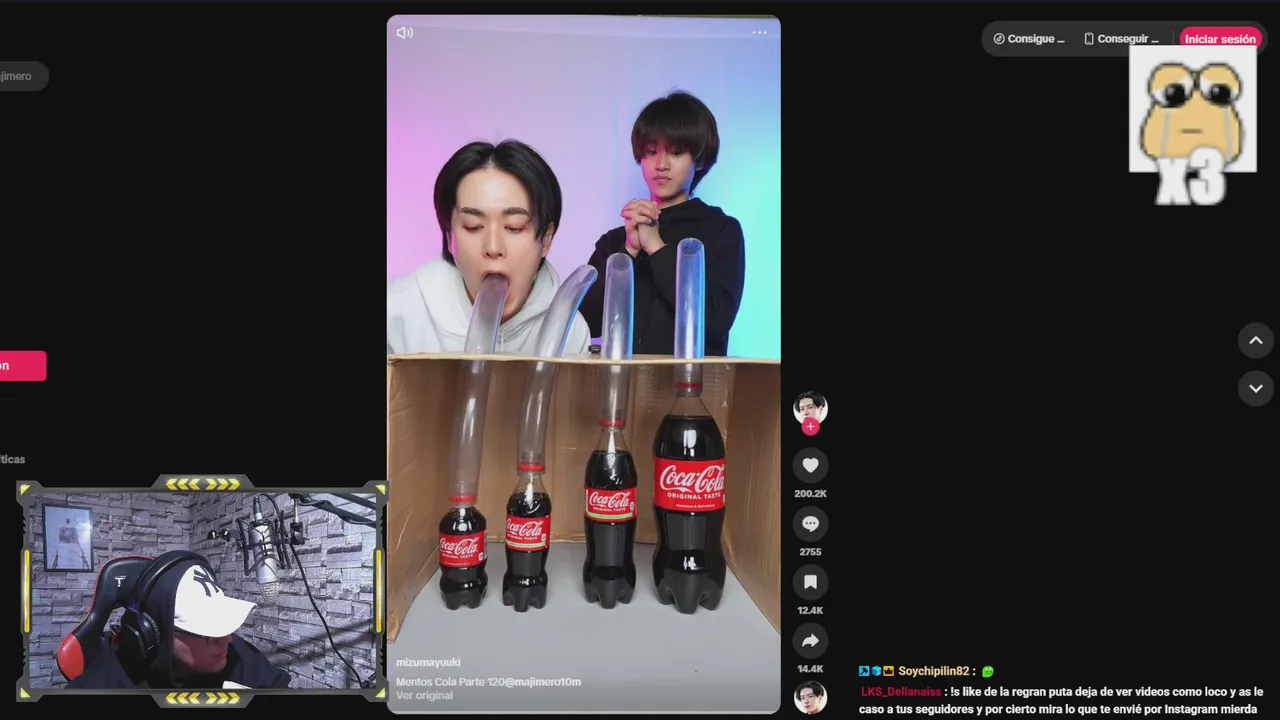Open mizumayuuki's profile avatar
The width and height of the screenshot is (1280, 720).
coord(810,406)
